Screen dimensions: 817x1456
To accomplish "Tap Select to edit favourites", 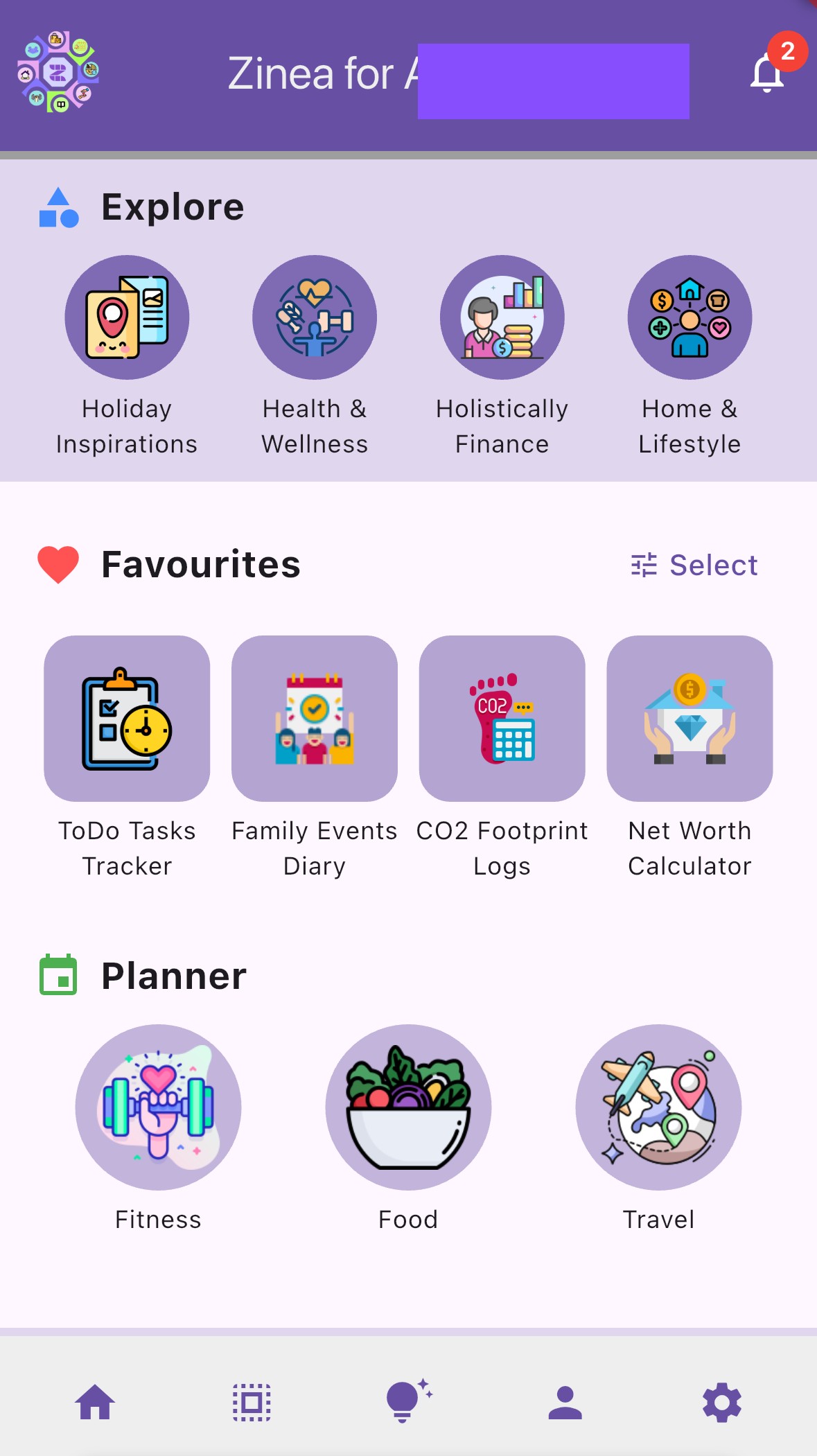I will pos(694,565).
